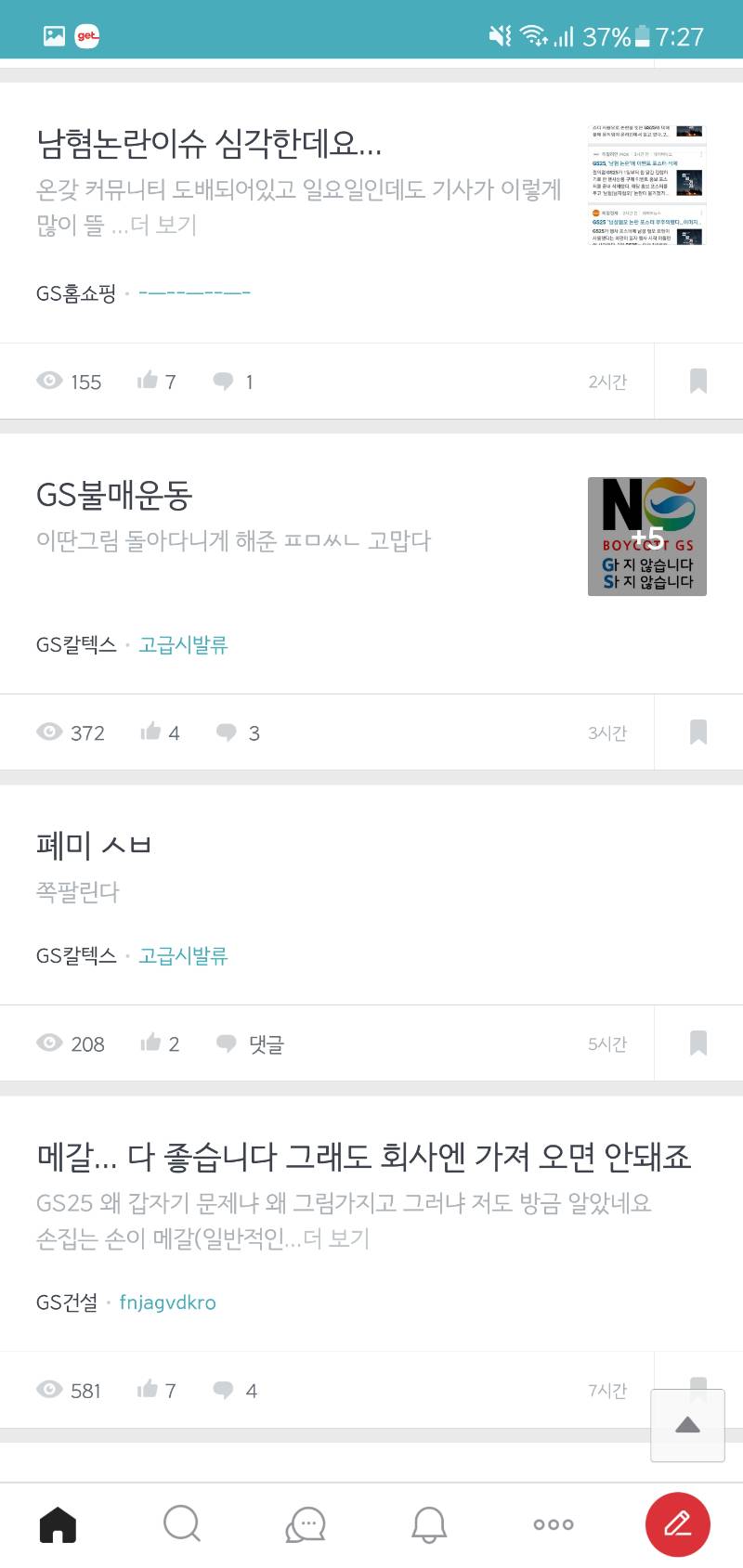This screenshot has height=1568, width=743.
Task: Open the post starting with 메갈... 다 좋습니다
Action: [x=363, y=1157]
